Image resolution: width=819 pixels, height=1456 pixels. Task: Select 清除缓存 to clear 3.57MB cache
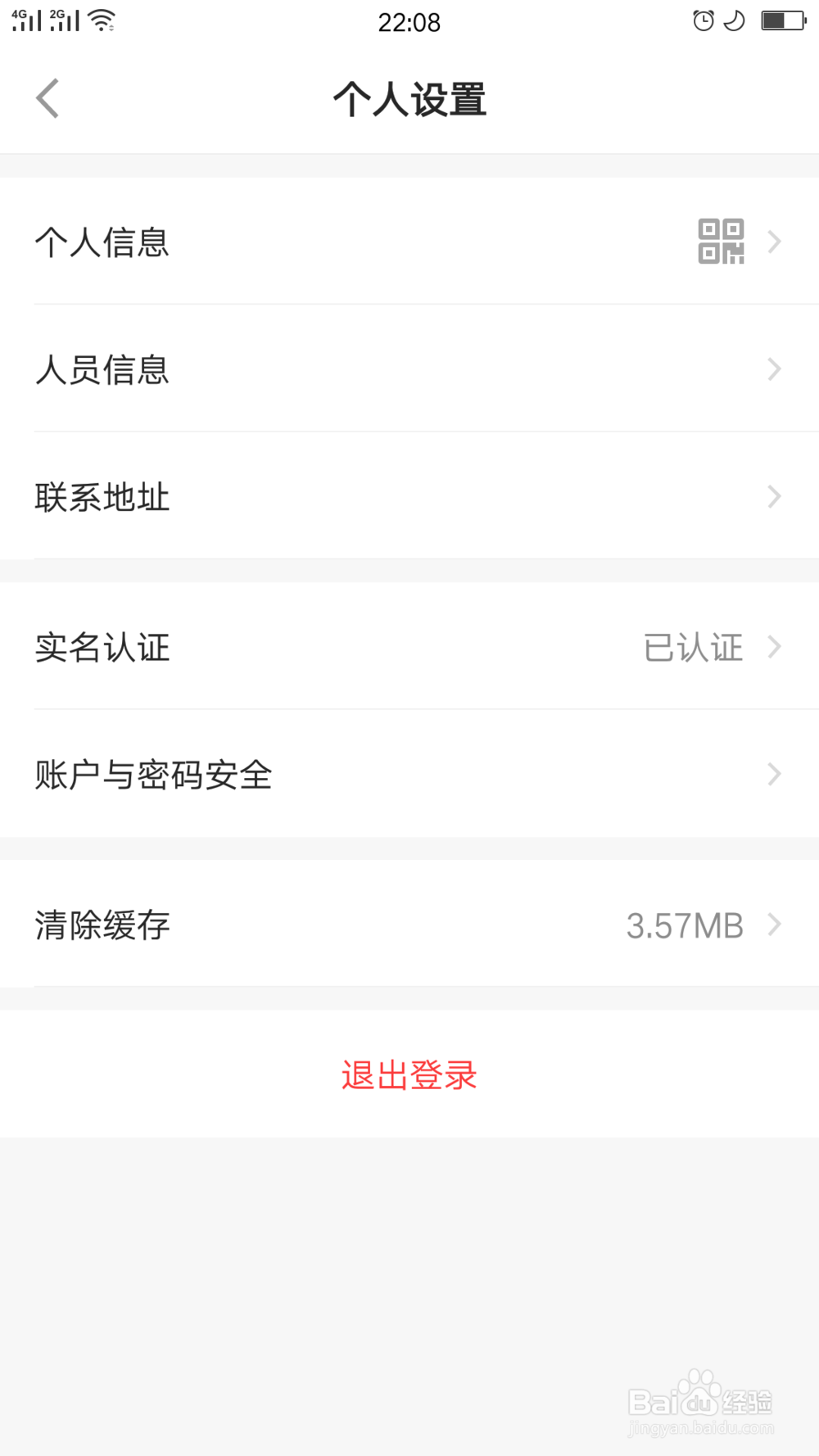(409, 925)
